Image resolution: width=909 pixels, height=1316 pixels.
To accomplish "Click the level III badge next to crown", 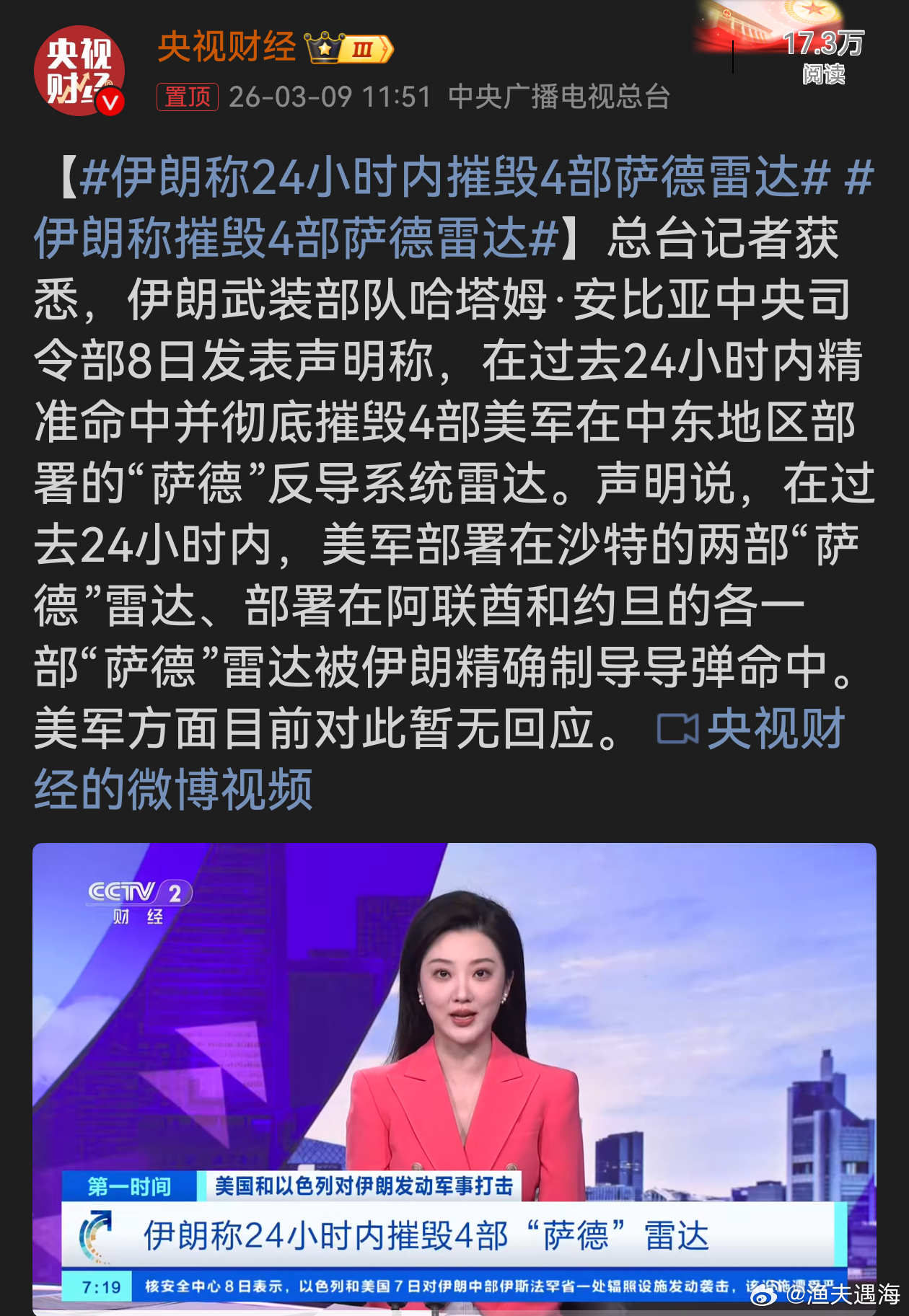I will tap(364, 49).
